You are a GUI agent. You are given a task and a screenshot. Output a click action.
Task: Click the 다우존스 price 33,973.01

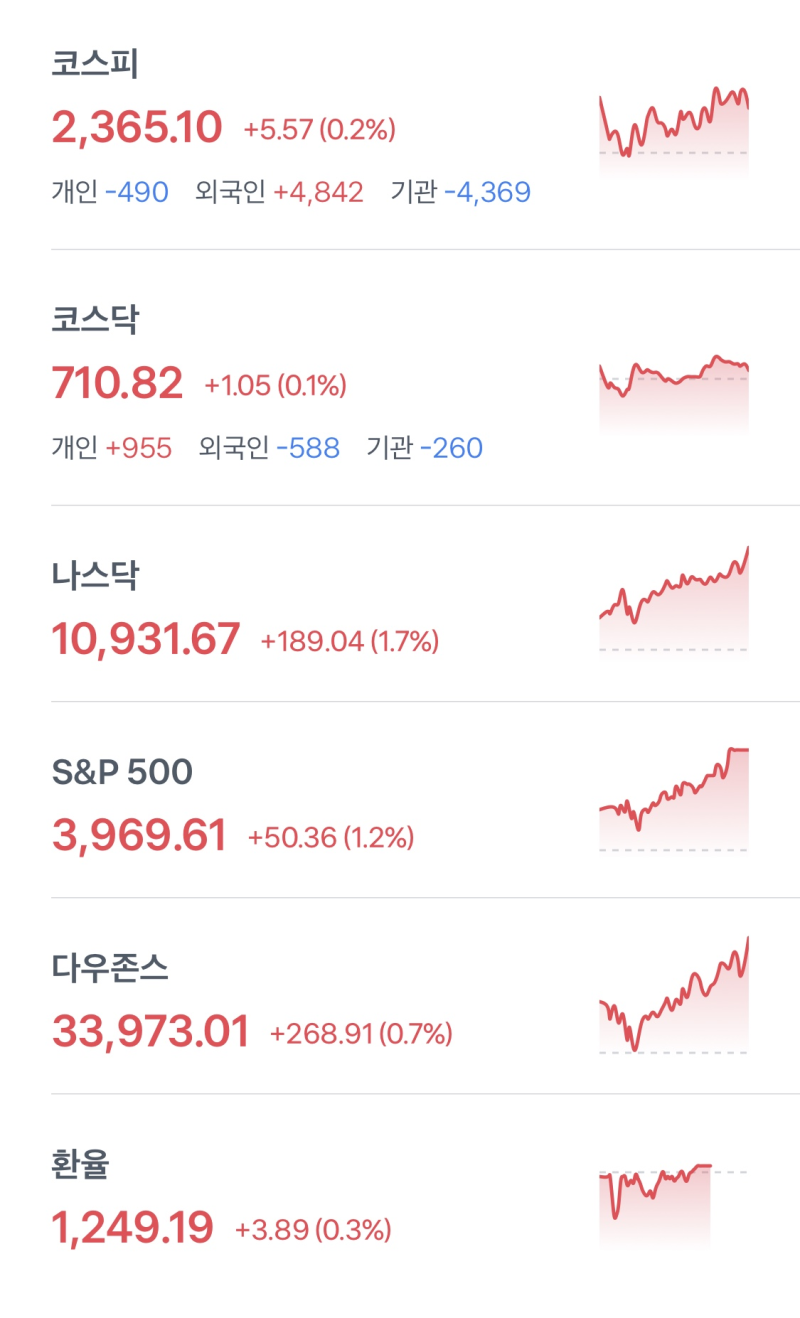click(152, 1031)
